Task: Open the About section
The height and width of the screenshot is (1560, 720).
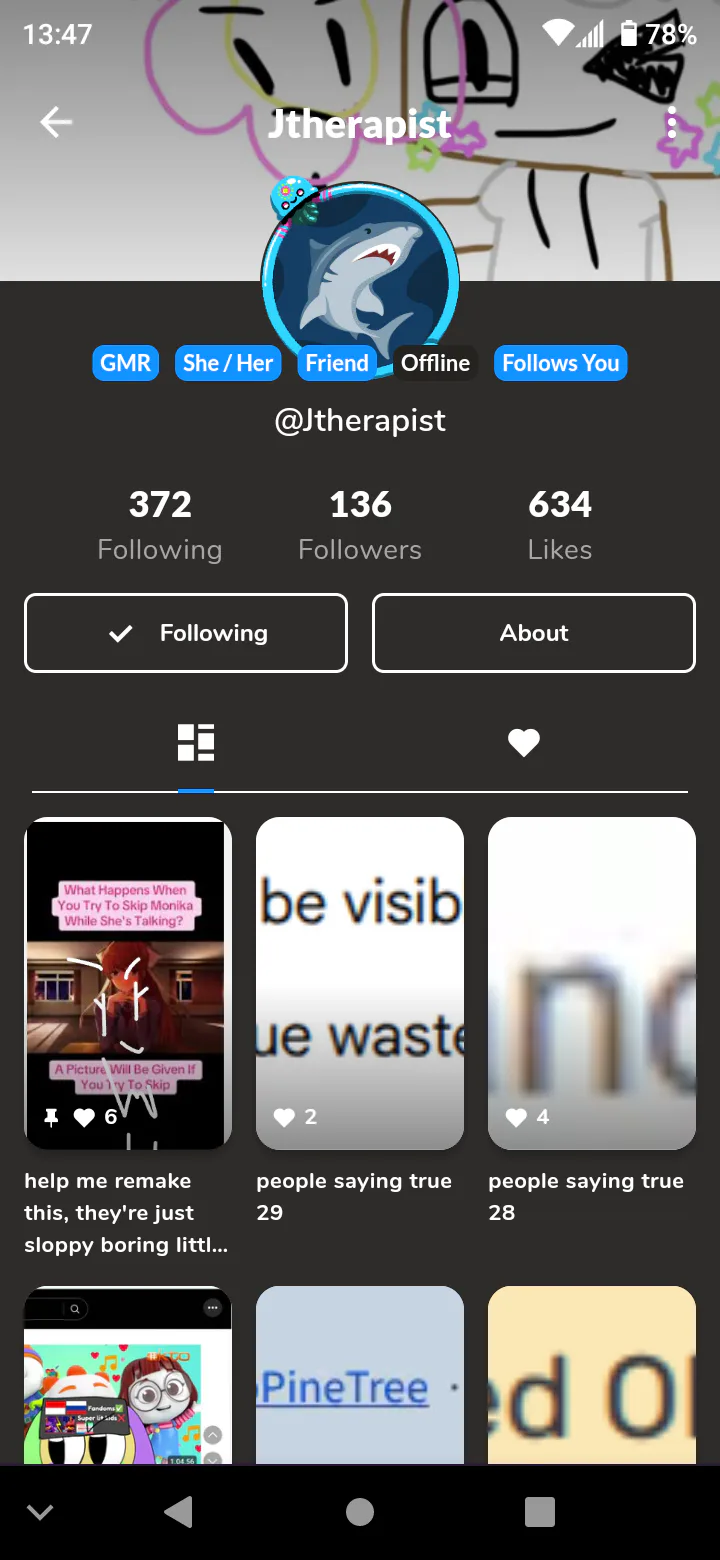Action: click(534, 633)
